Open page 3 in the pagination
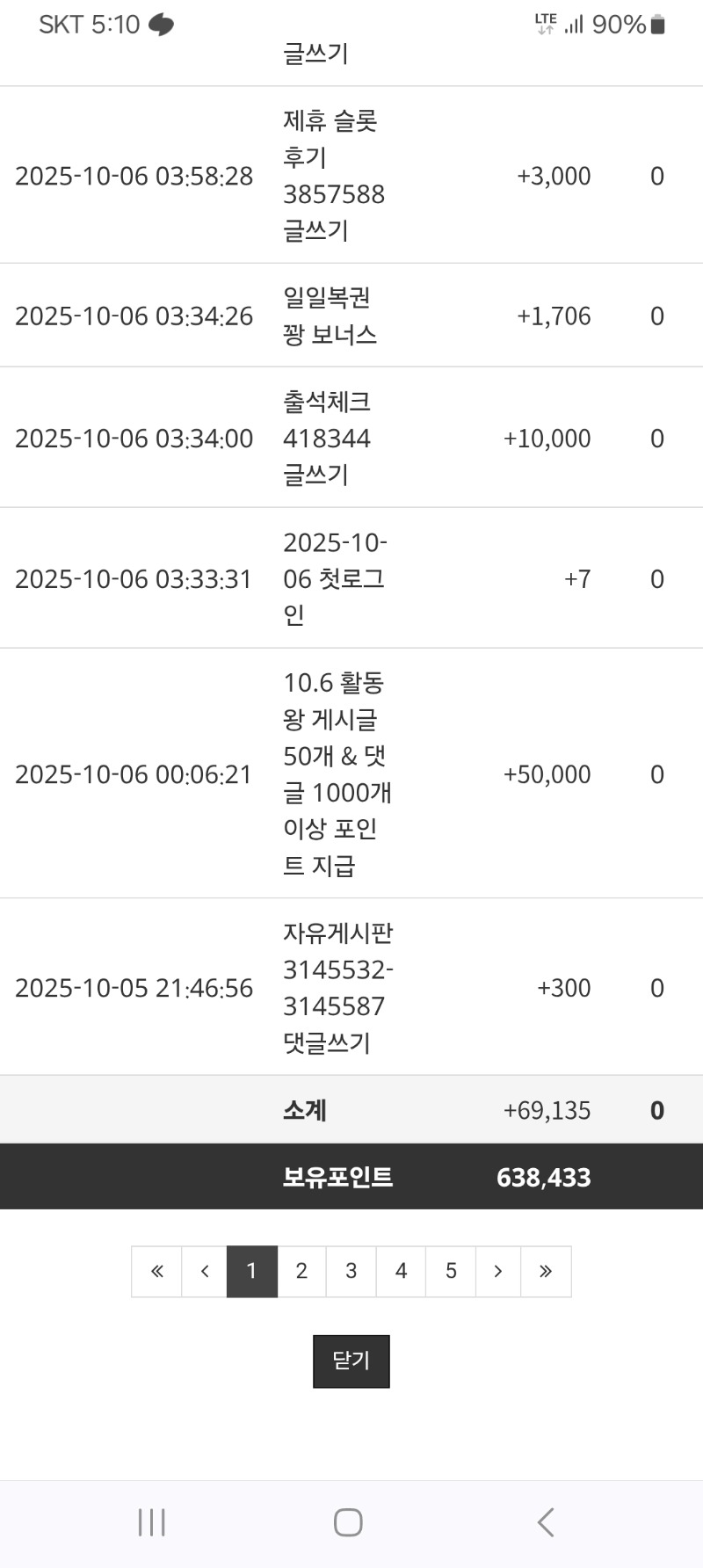The height and width of the screenshot is (1568, 703). [351, 1271]
